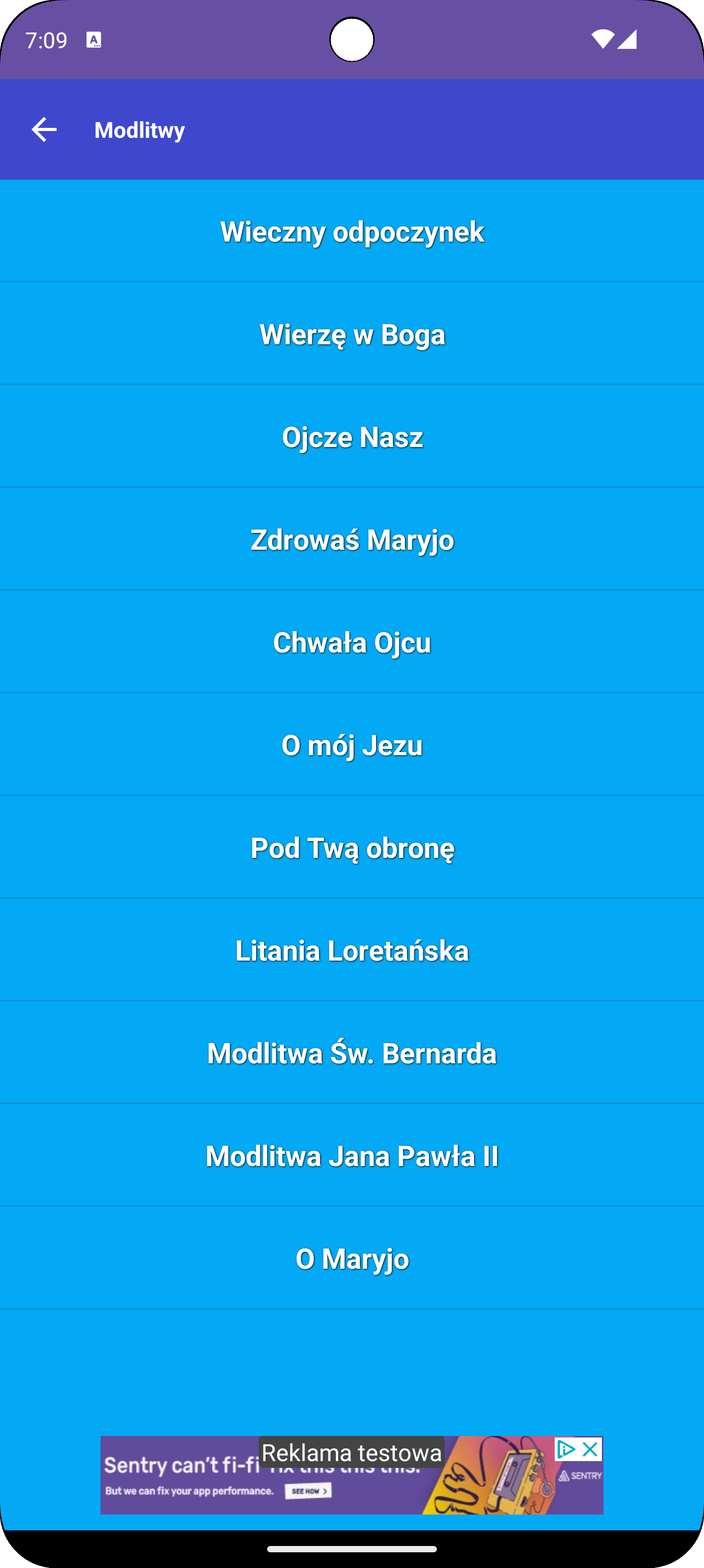Select the O Maryjo prayer
The width and height of the screenshot is (704, 1568).
click(x=351, y=1259)
